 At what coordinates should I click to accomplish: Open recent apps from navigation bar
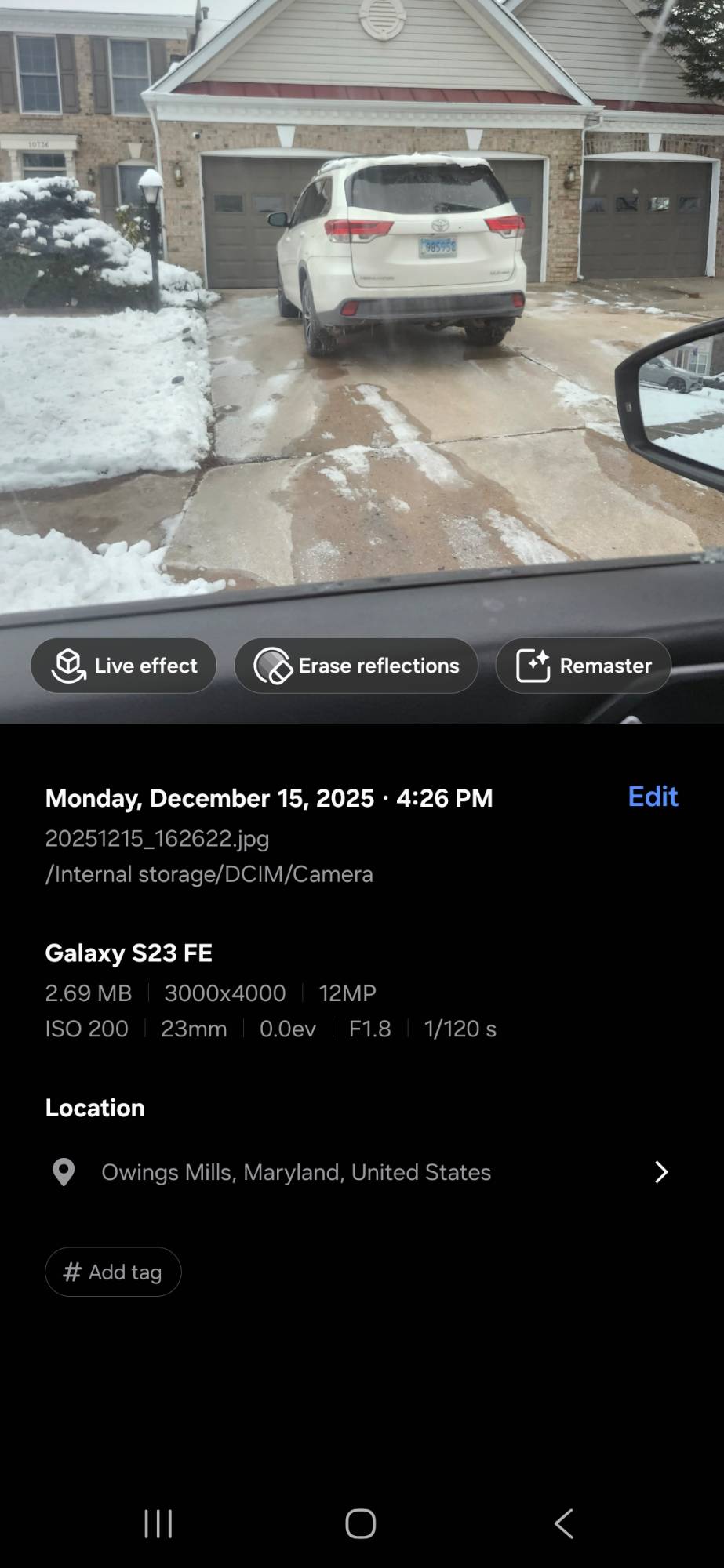(x=158, y=1524)
